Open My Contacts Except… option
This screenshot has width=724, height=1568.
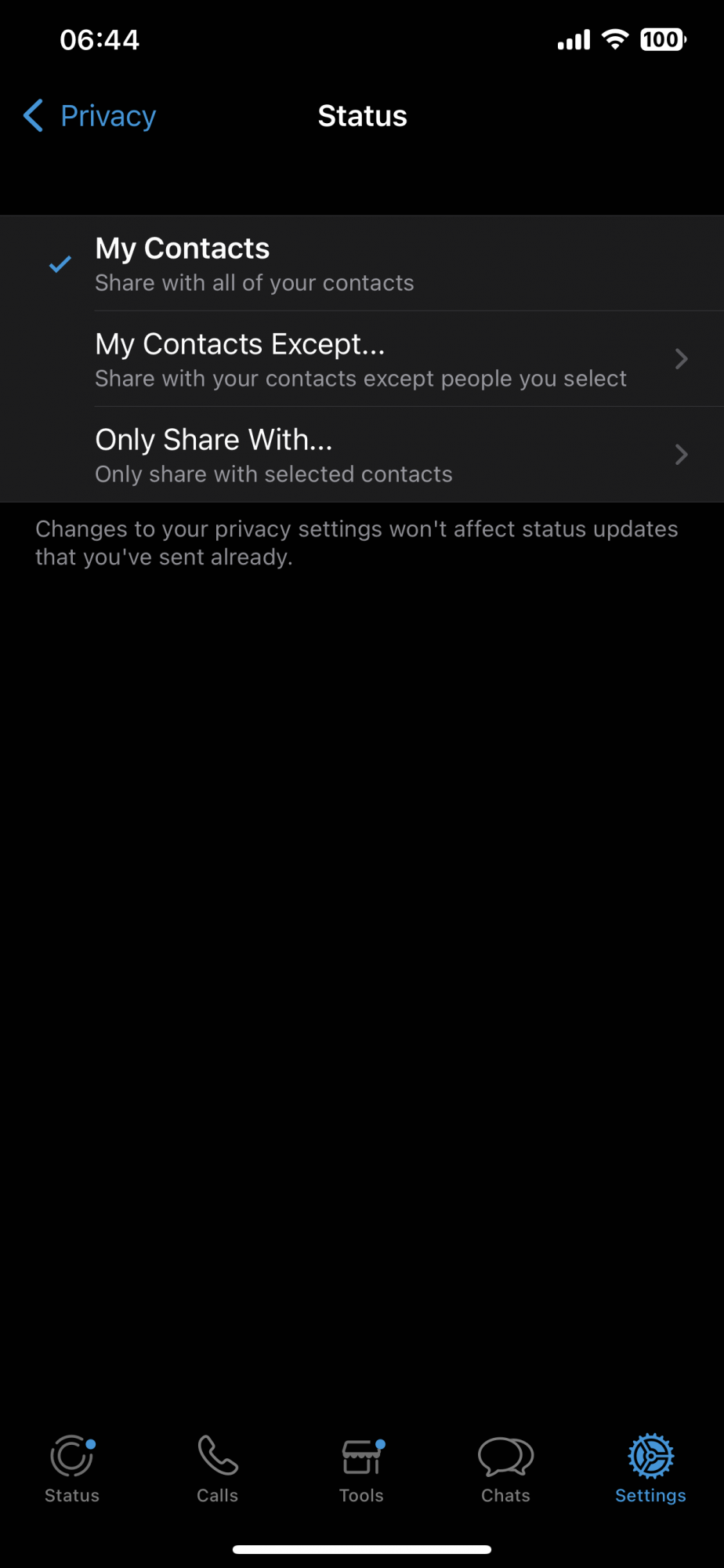(x=362, y=359)
